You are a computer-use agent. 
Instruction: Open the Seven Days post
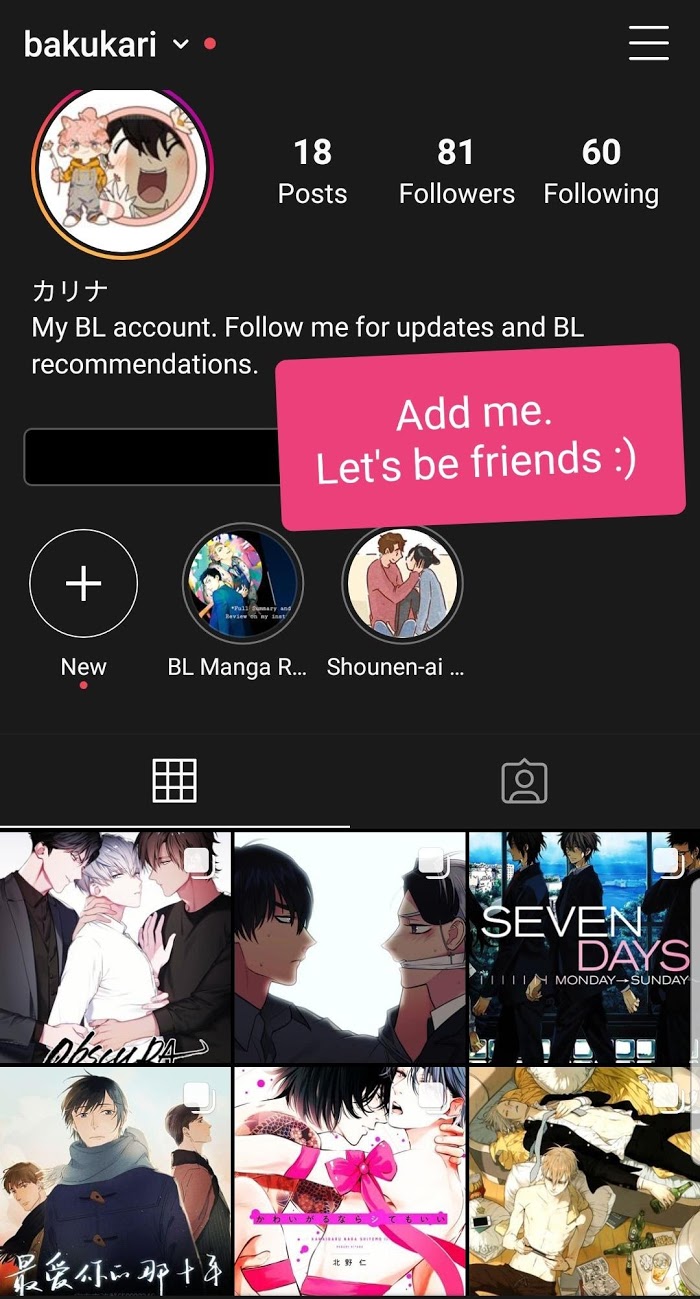coord(584,947)
